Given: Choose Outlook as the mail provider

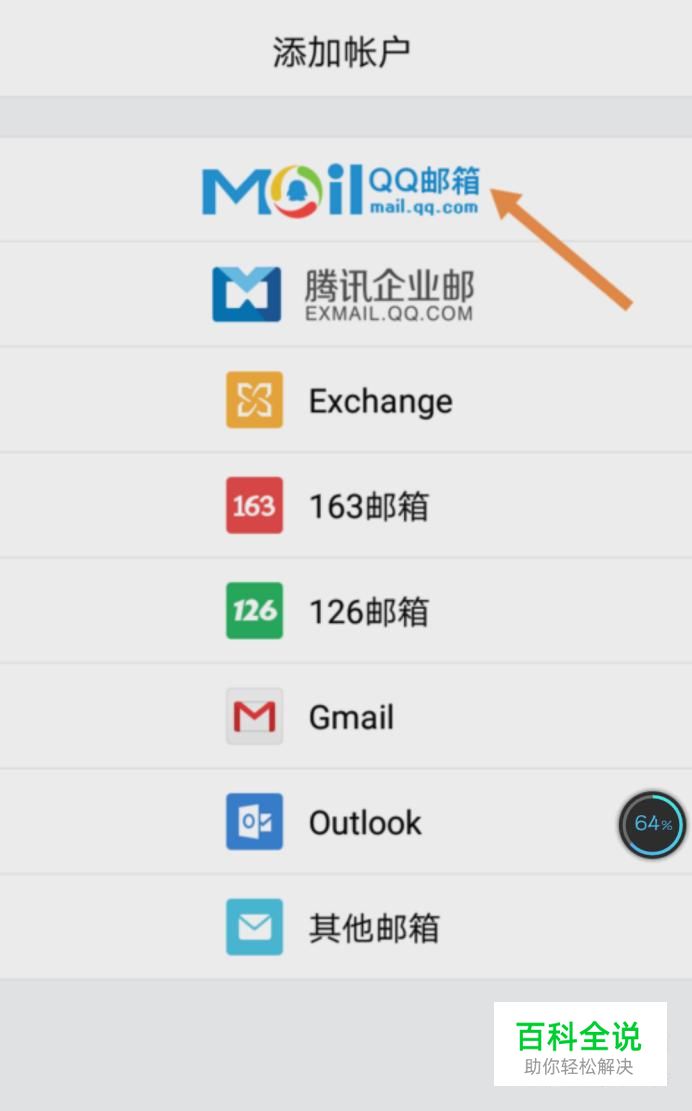Looking at the screenshot, I should (346, 822).
